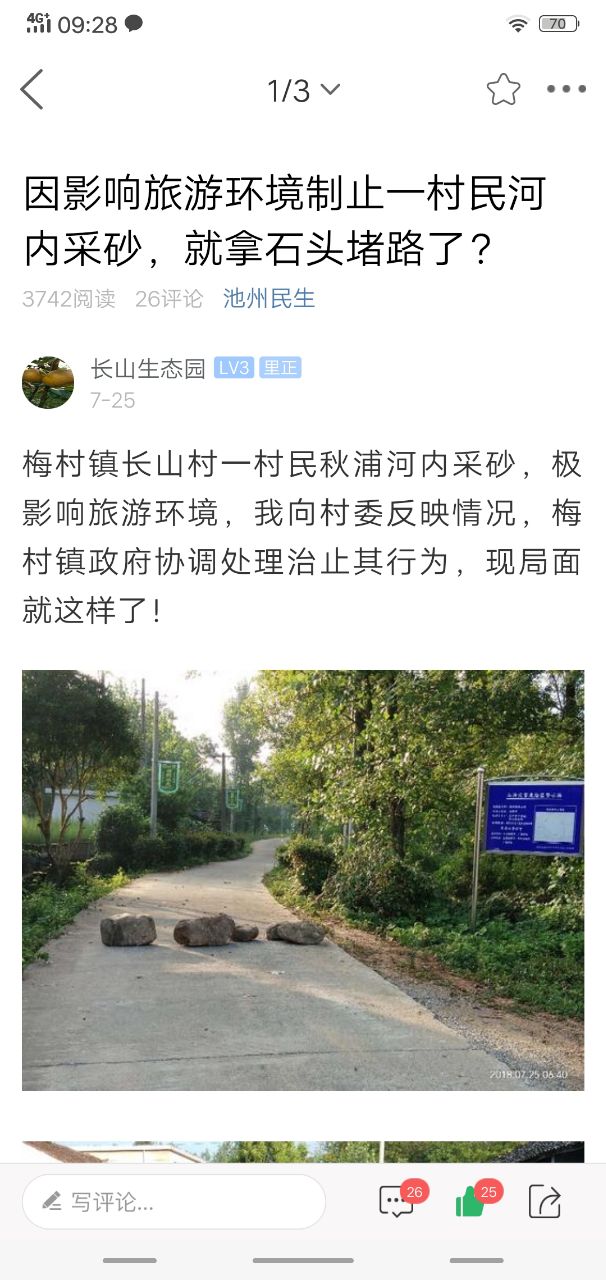606x1280 pixels.
Task: Open the 池州民生 category link
Action: [269, 298]
